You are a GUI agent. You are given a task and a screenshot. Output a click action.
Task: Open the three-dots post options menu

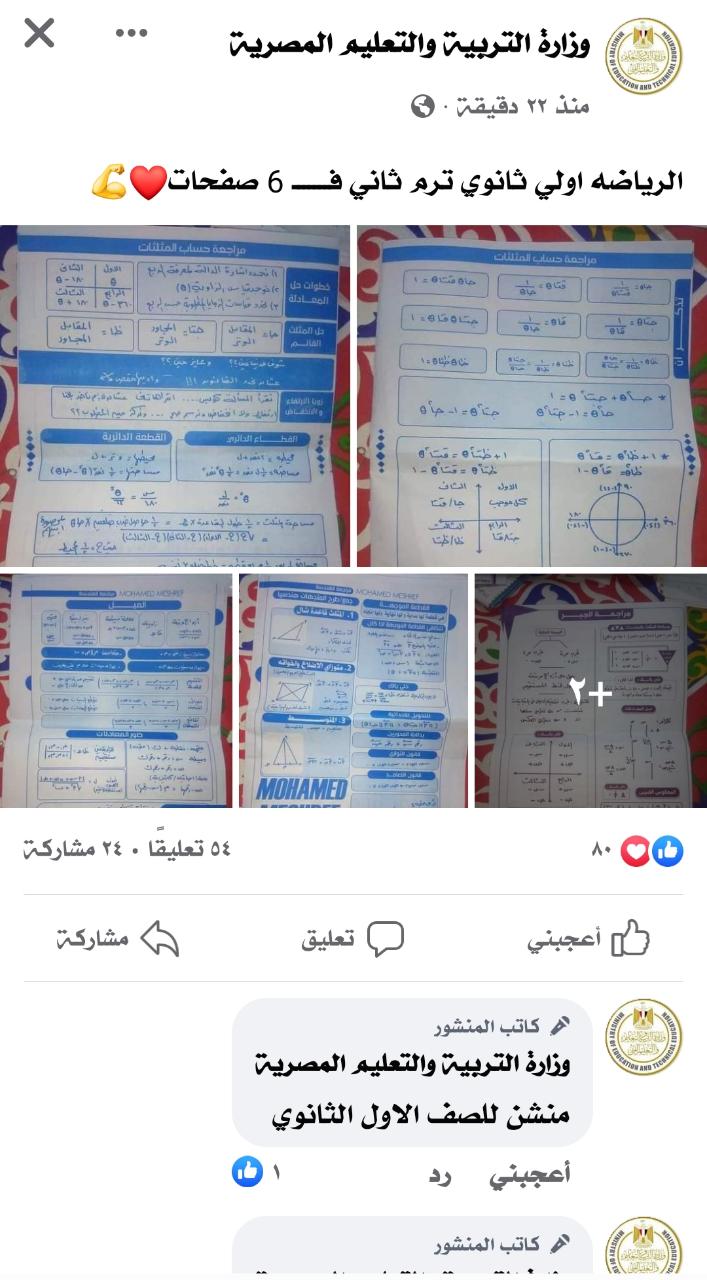click(x=132, y=33)
